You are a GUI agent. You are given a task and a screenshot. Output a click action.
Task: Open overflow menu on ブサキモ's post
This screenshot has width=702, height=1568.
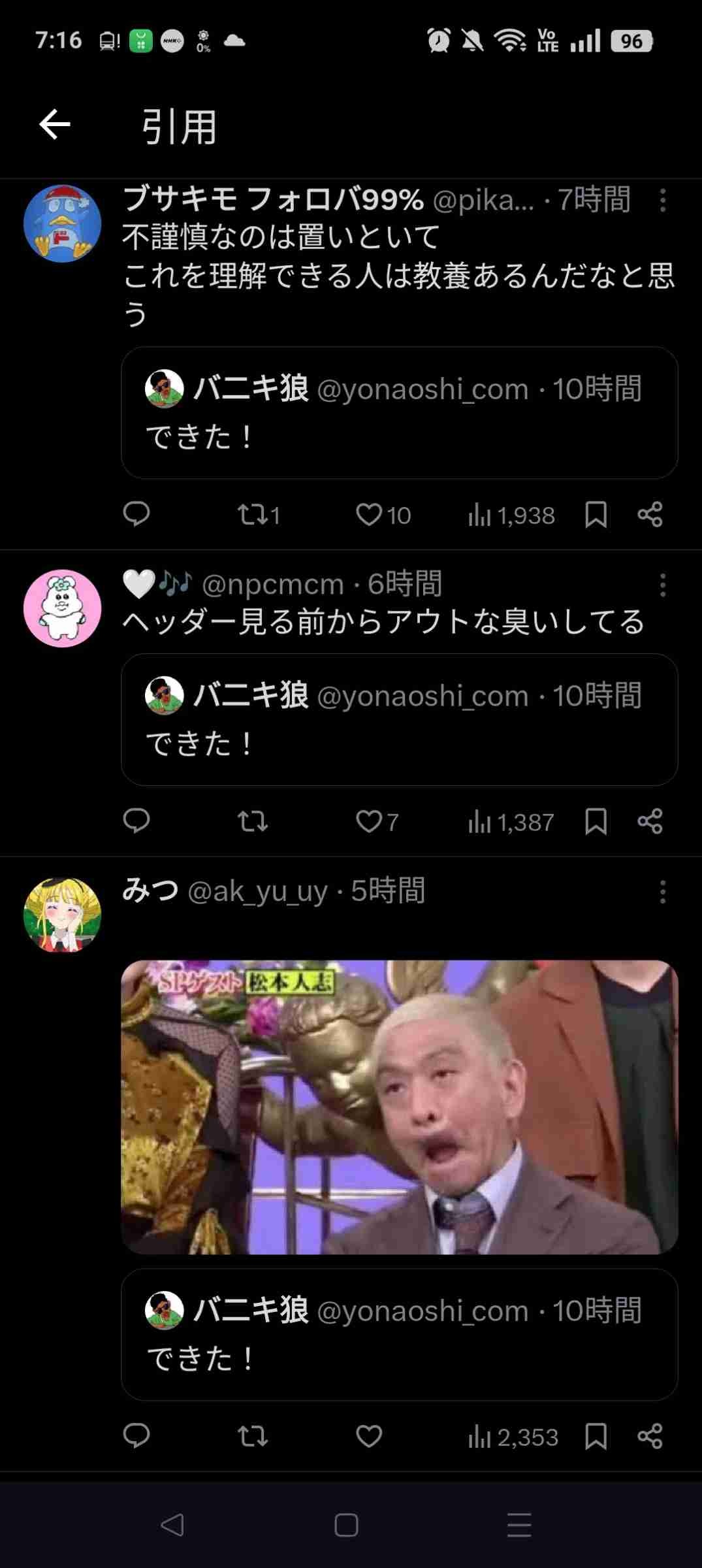pyautogui.click(x=662, y=200)
